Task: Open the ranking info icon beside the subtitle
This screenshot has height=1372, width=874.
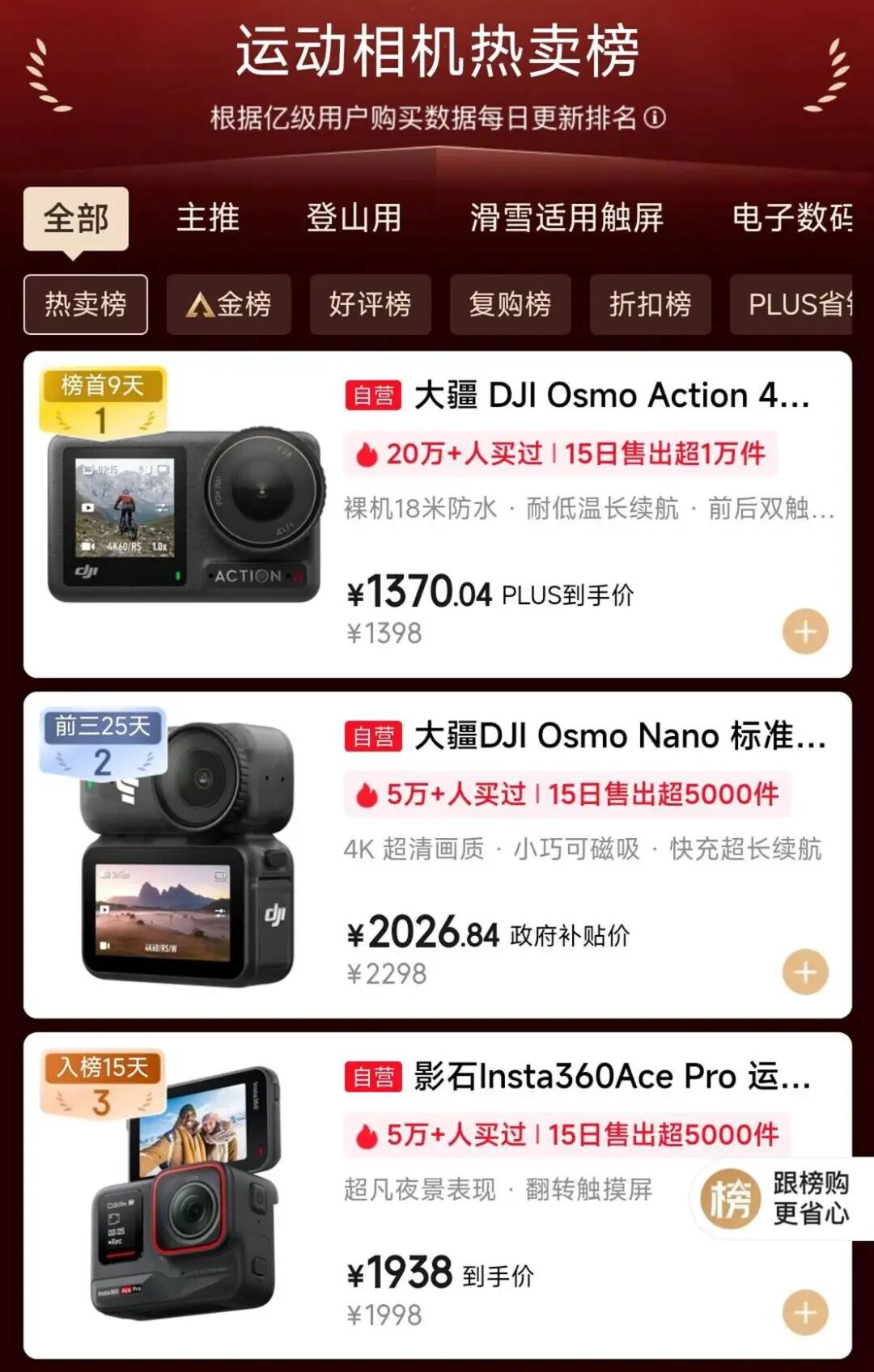Action: tap(655, 118)
